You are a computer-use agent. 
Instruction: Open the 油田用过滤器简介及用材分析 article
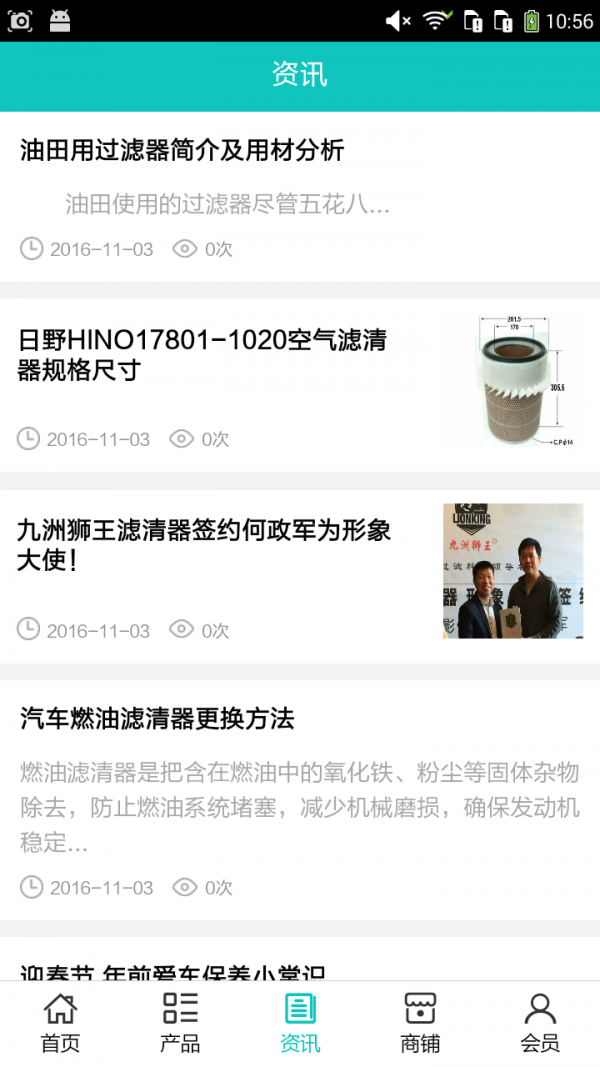coord(182,151)
